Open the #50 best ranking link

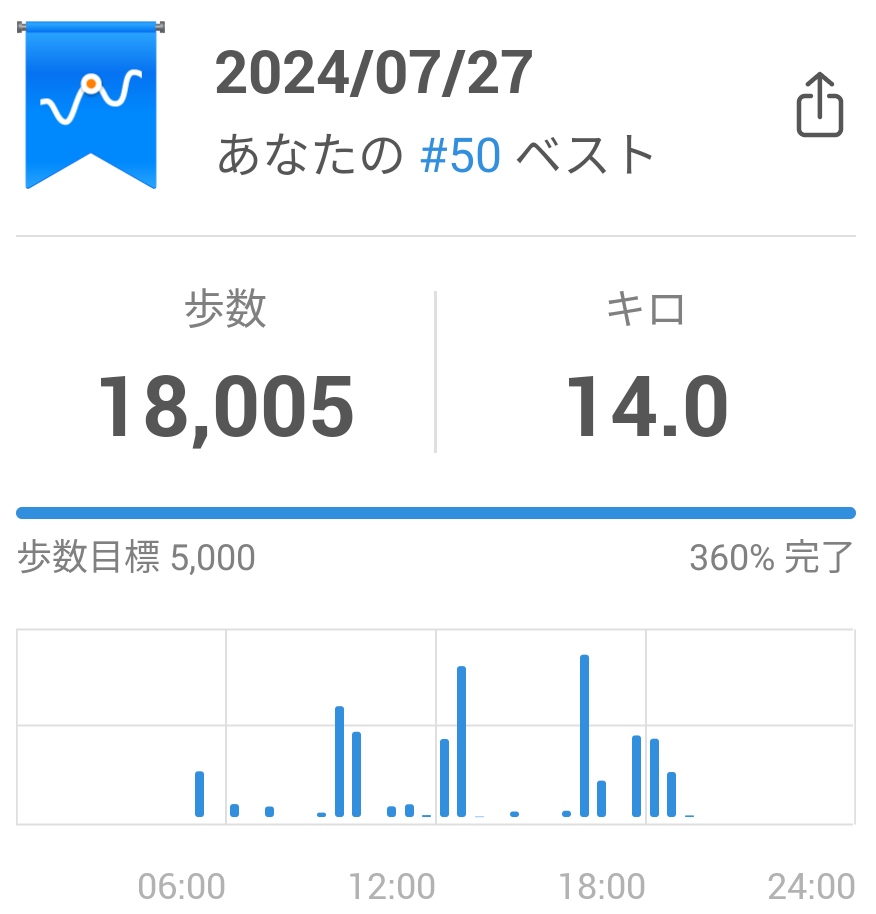460,156
